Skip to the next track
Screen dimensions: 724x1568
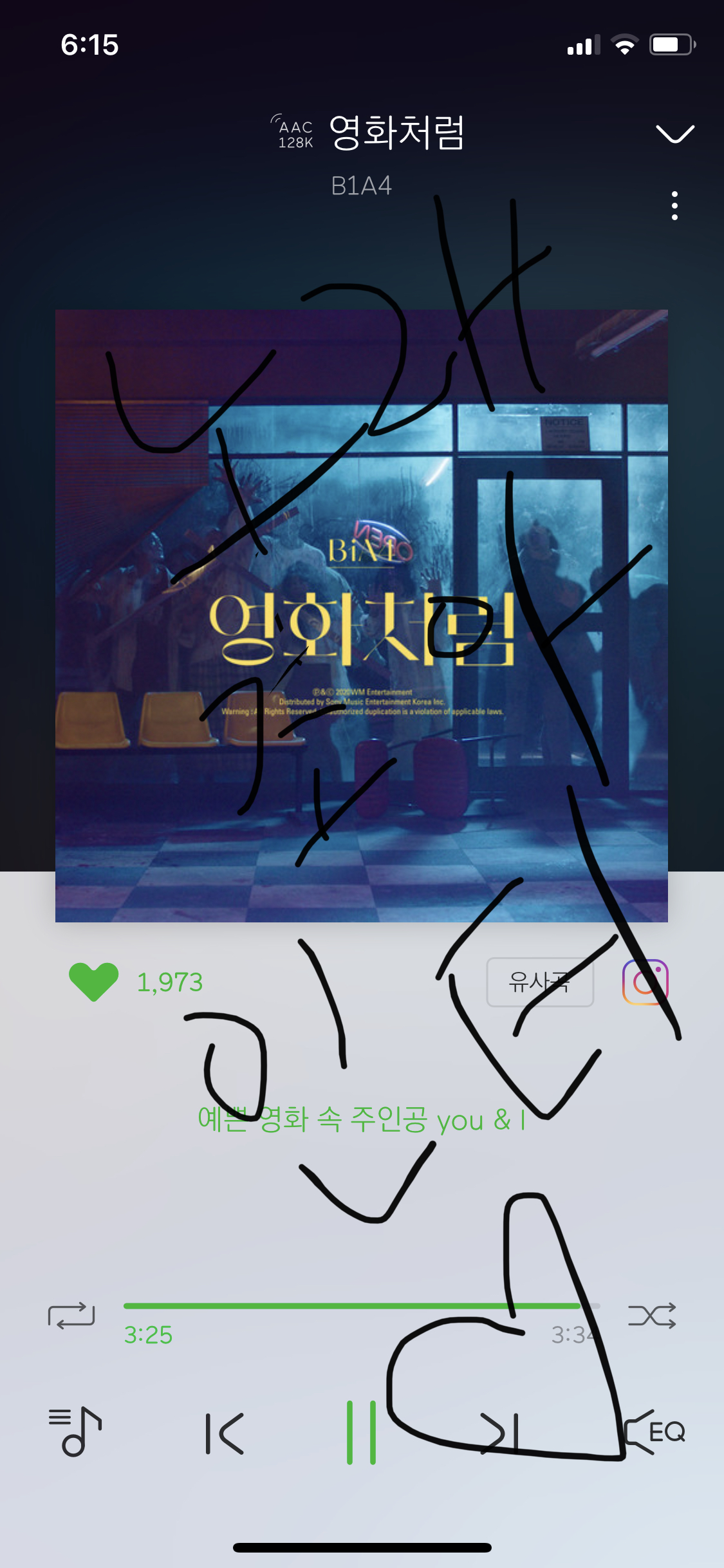(500, 1433)
